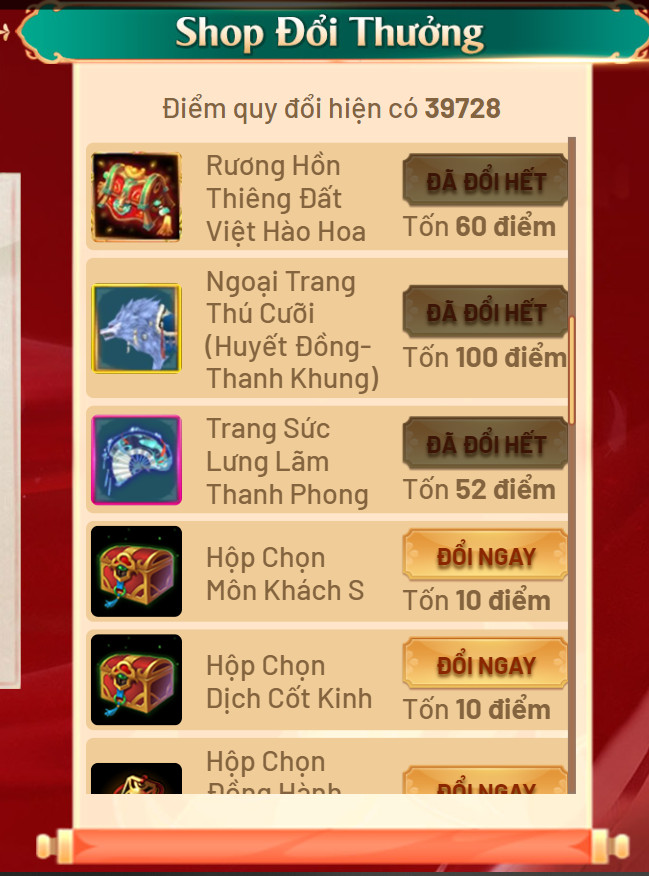View Ngoại Trang Thú Cưỡi mount icon

click(x=136, y=328)
